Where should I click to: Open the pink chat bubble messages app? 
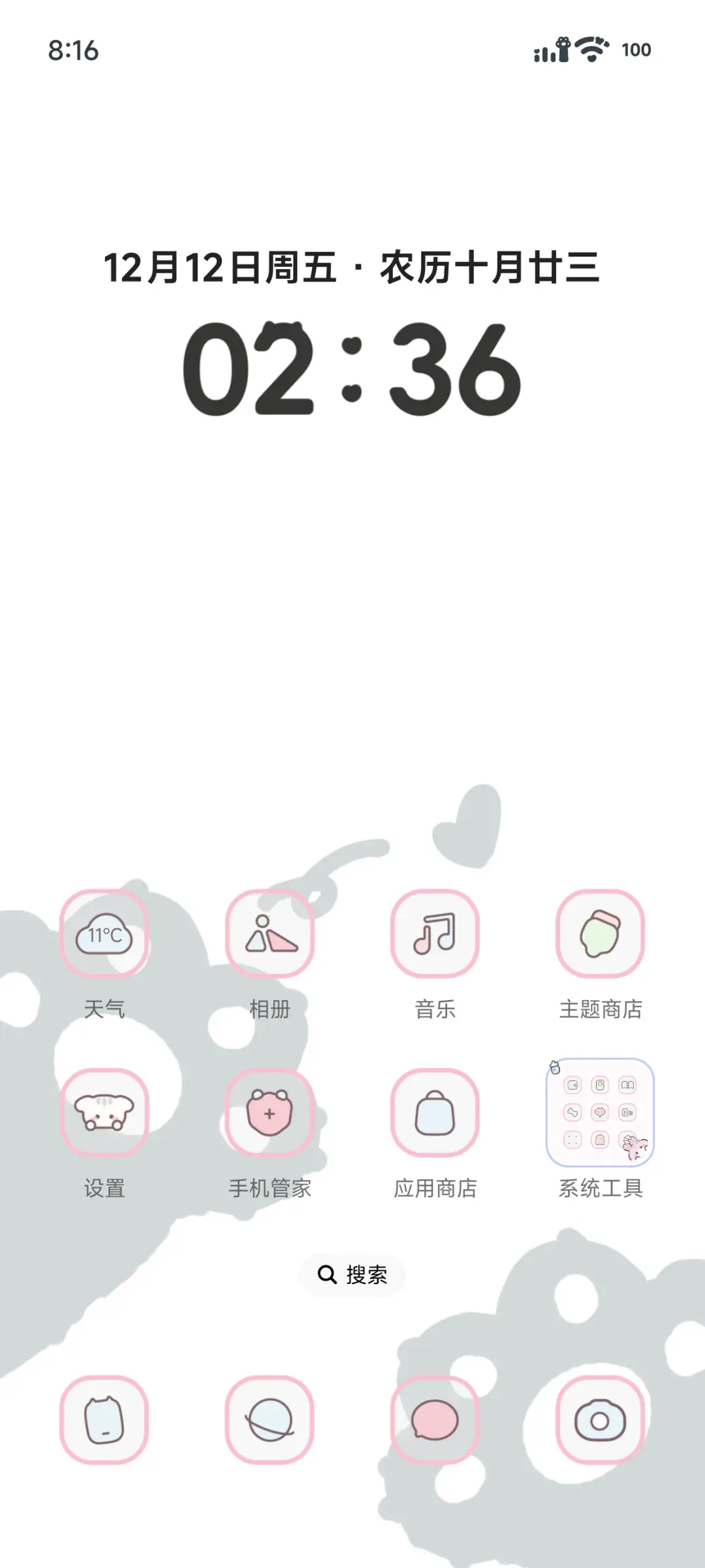(436, 1420)
